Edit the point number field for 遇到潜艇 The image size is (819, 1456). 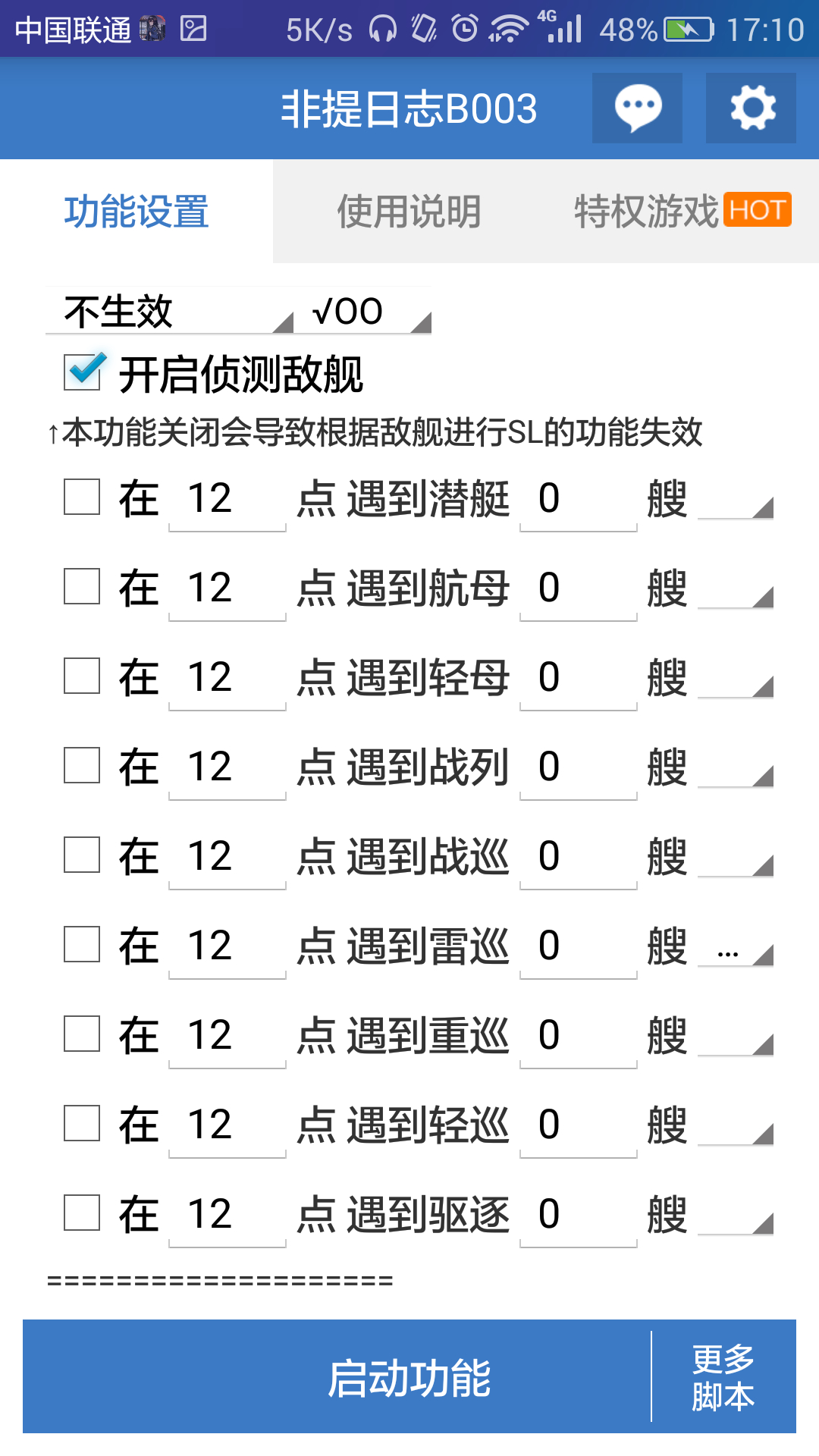click(227, 499)
